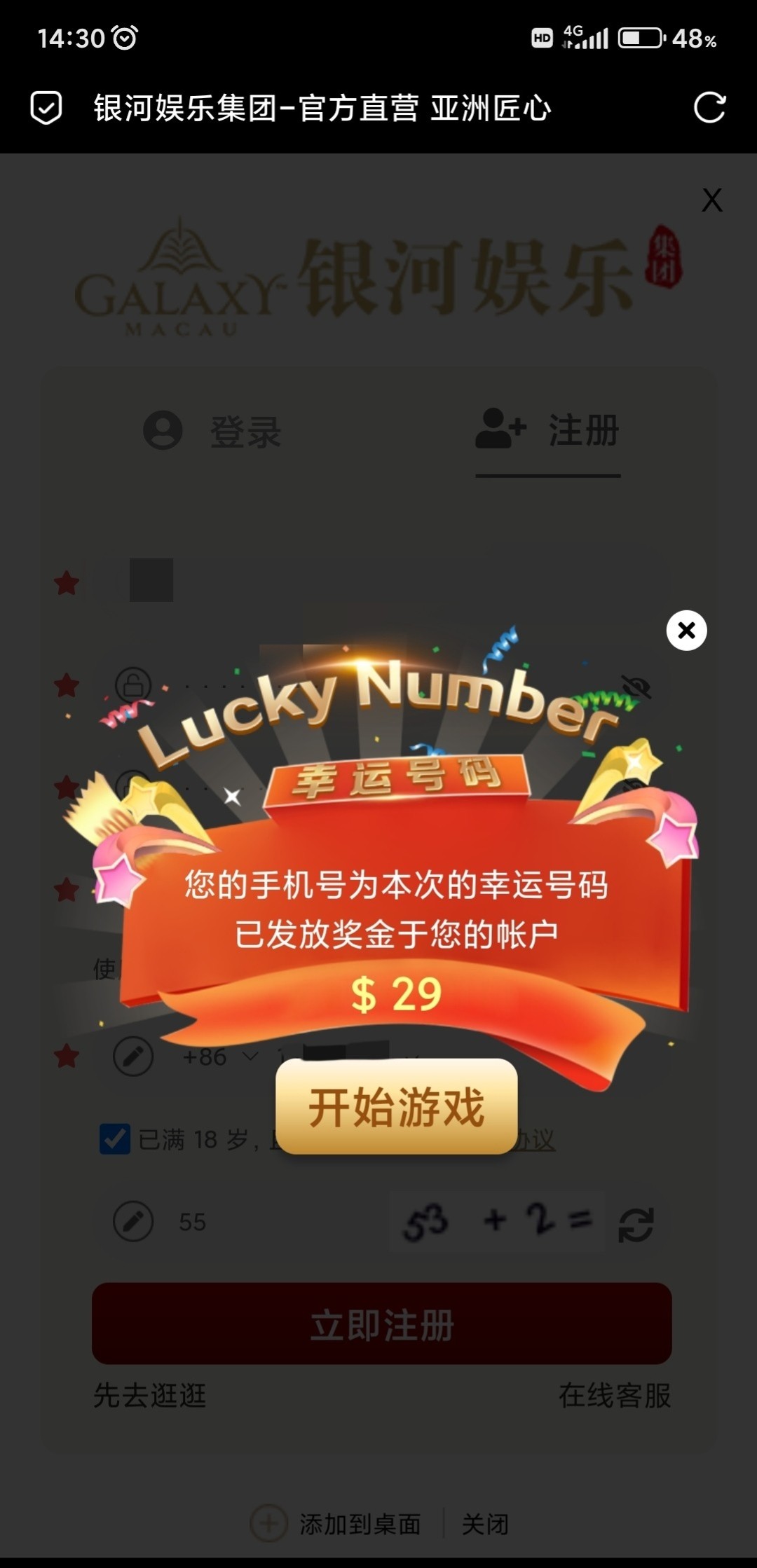Switch to the 登录 tab
Screen dimensions: 757x1568
(212, 431)
